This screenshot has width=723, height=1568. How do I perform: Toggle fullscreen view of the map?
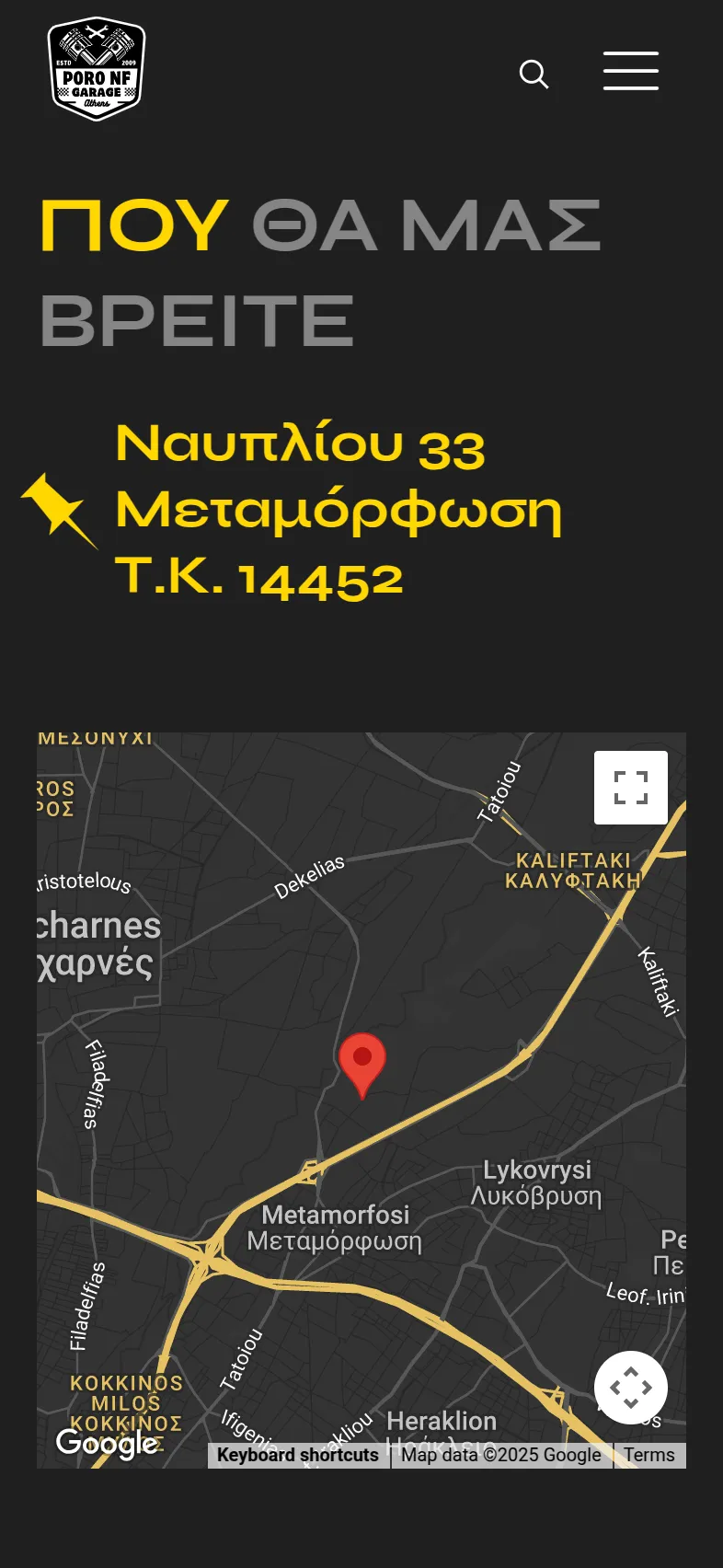point(631,788)
